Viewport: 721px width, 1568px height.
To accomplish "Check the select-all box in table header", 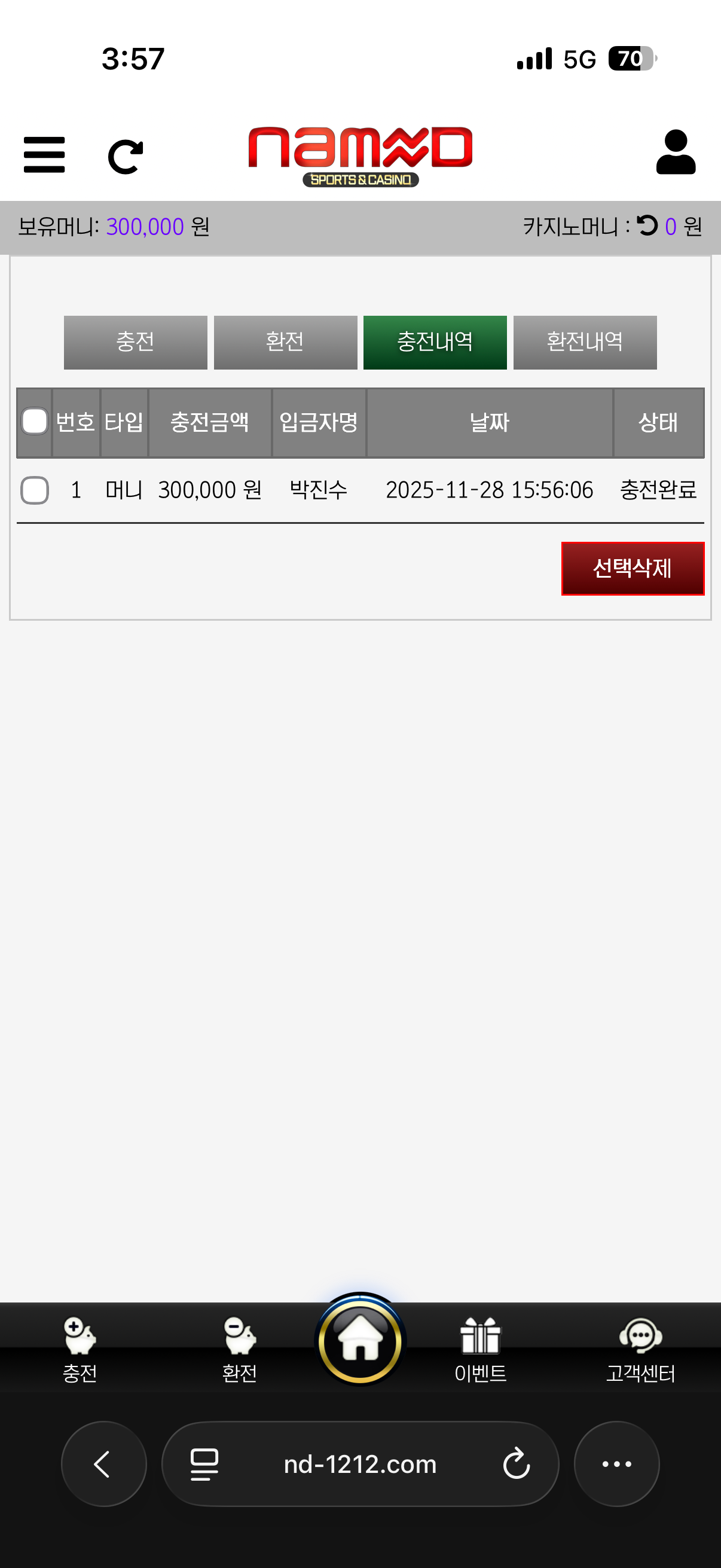I will coord(35,421).
